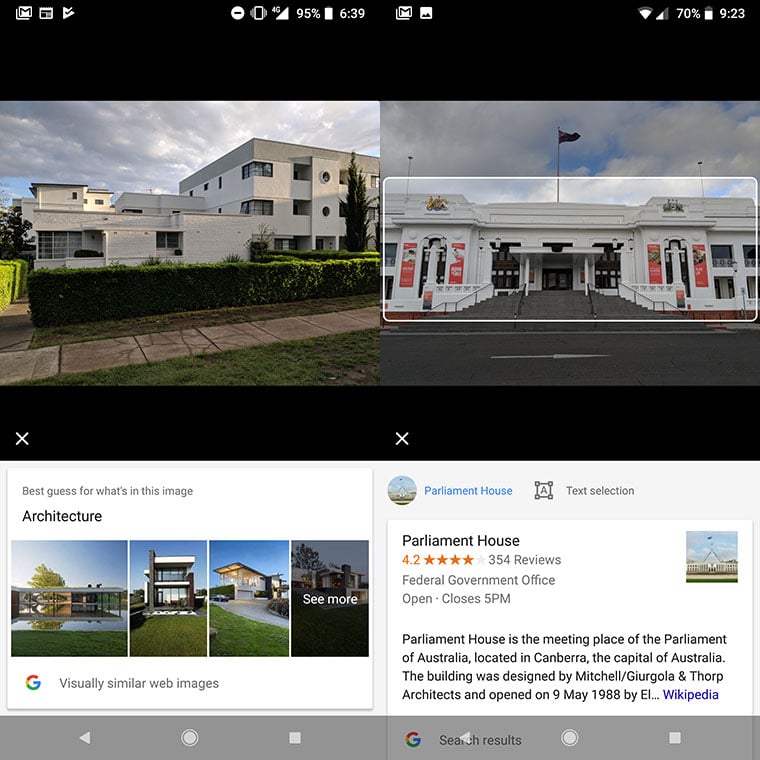The image size is (760, 760).
Task: Select the Parliament House chip
Action: tap(451, 491)
